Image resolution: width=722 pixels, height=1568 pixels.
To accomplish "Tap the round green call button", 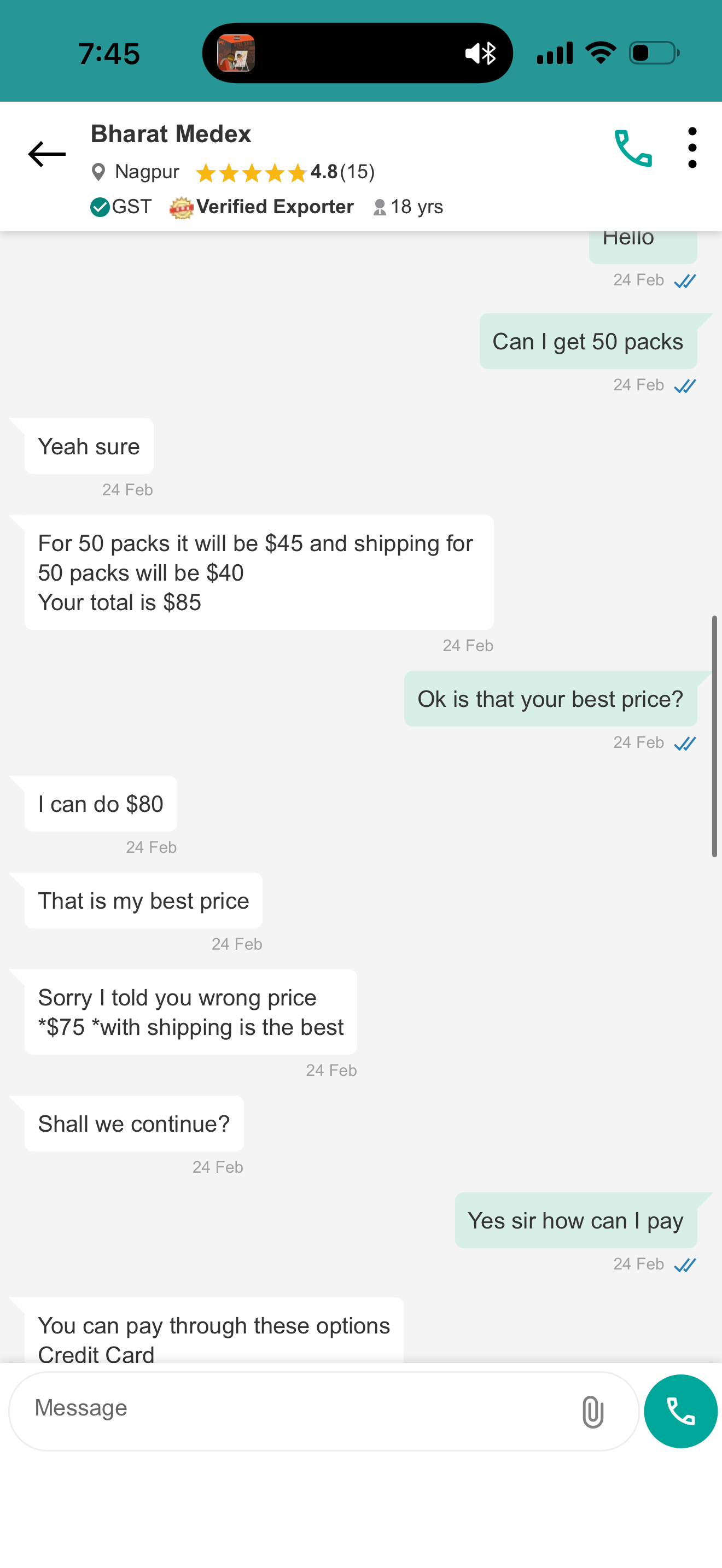I will point(680,1411).
